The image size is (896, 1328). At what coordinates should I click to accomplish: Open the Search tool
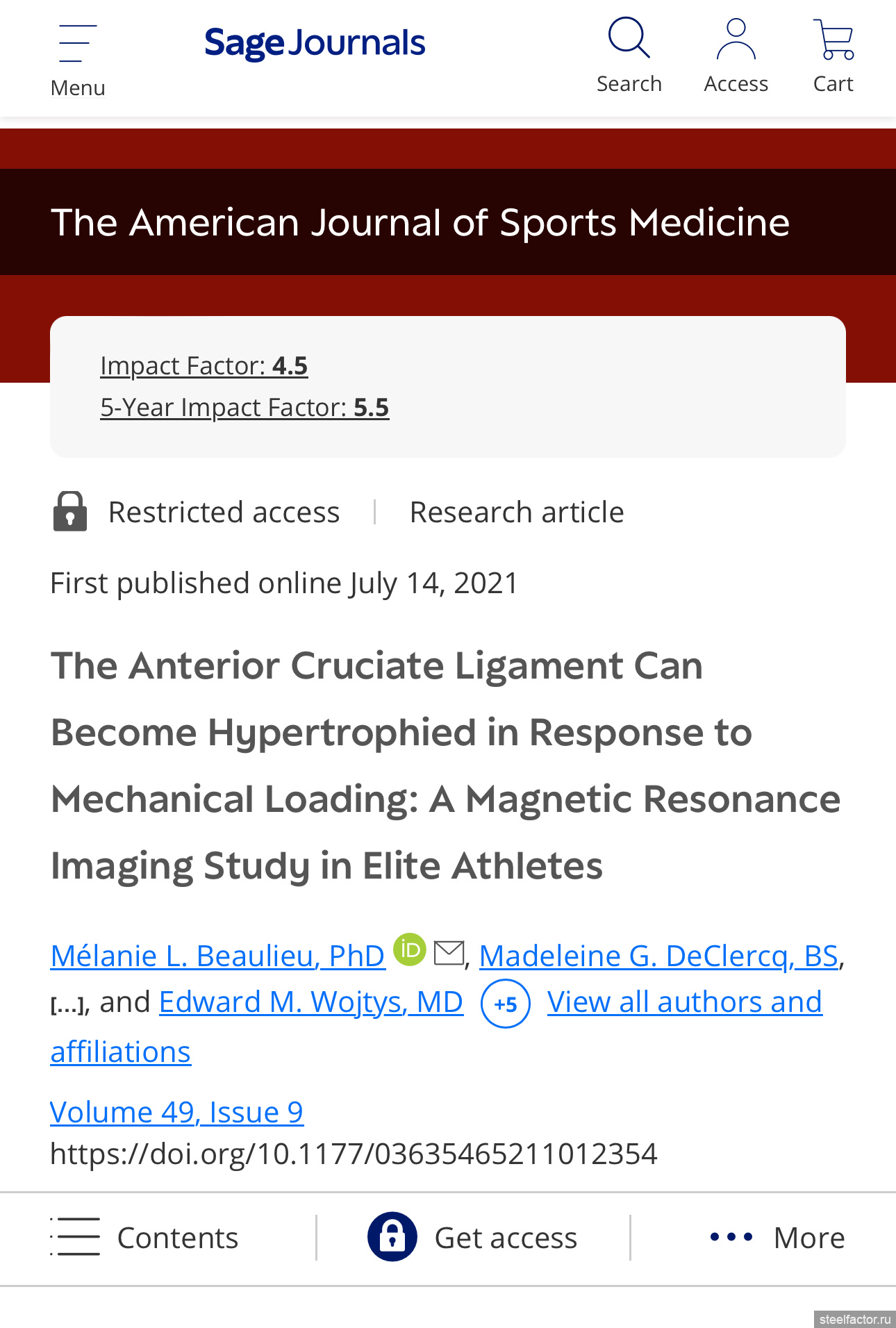(629, 56)
